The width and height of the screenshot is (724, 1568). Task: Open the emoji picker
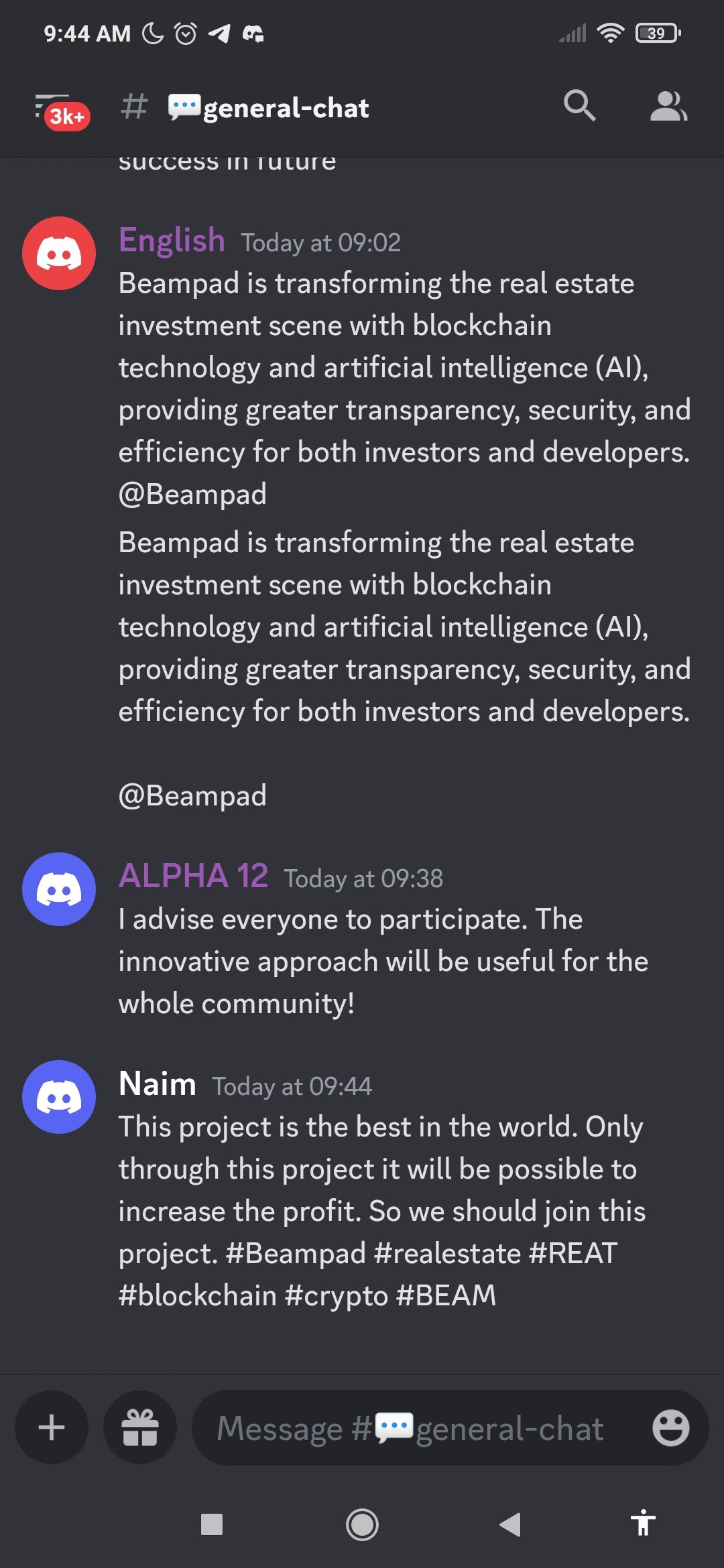tap(670, 1427)
